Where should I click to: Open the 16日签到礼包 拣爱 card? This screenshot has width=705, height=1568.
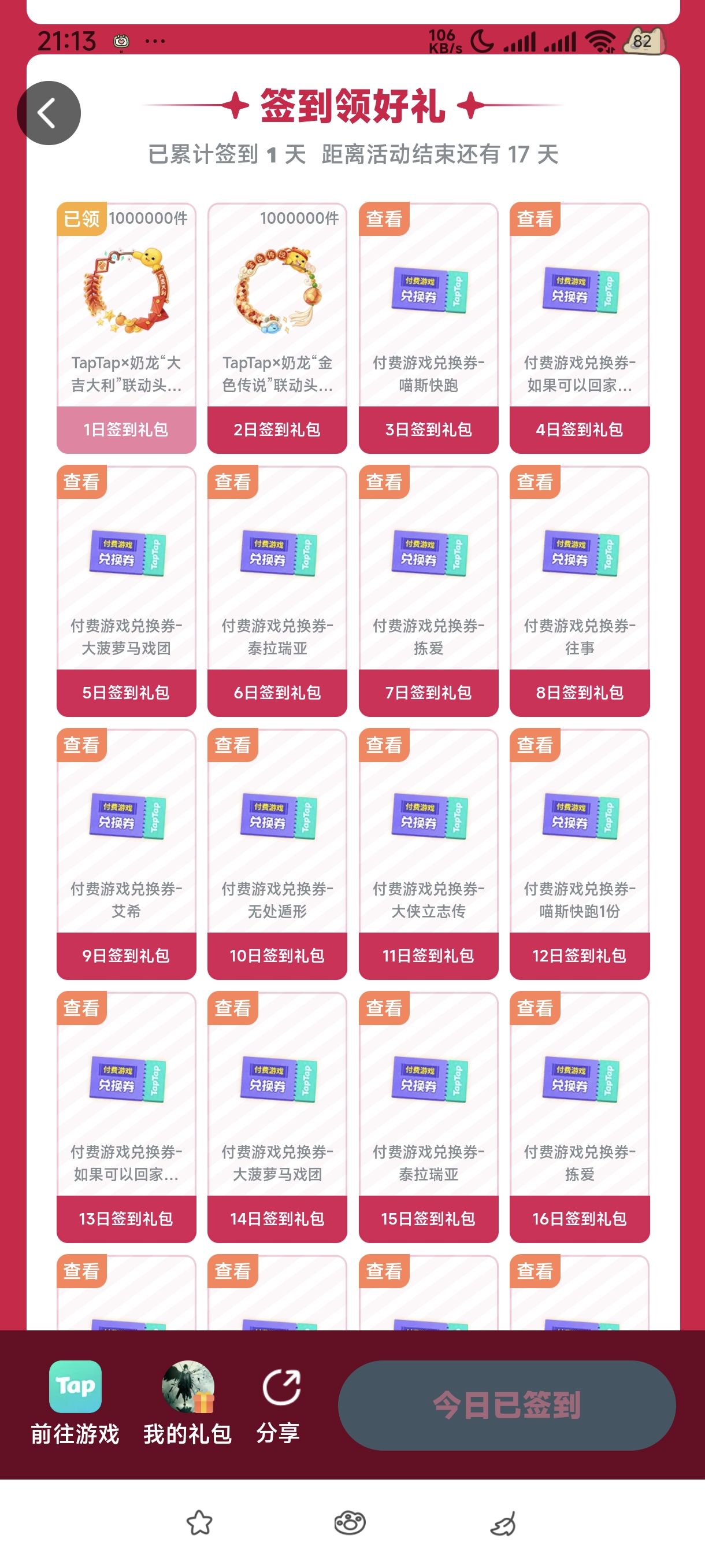(579, 1116)
